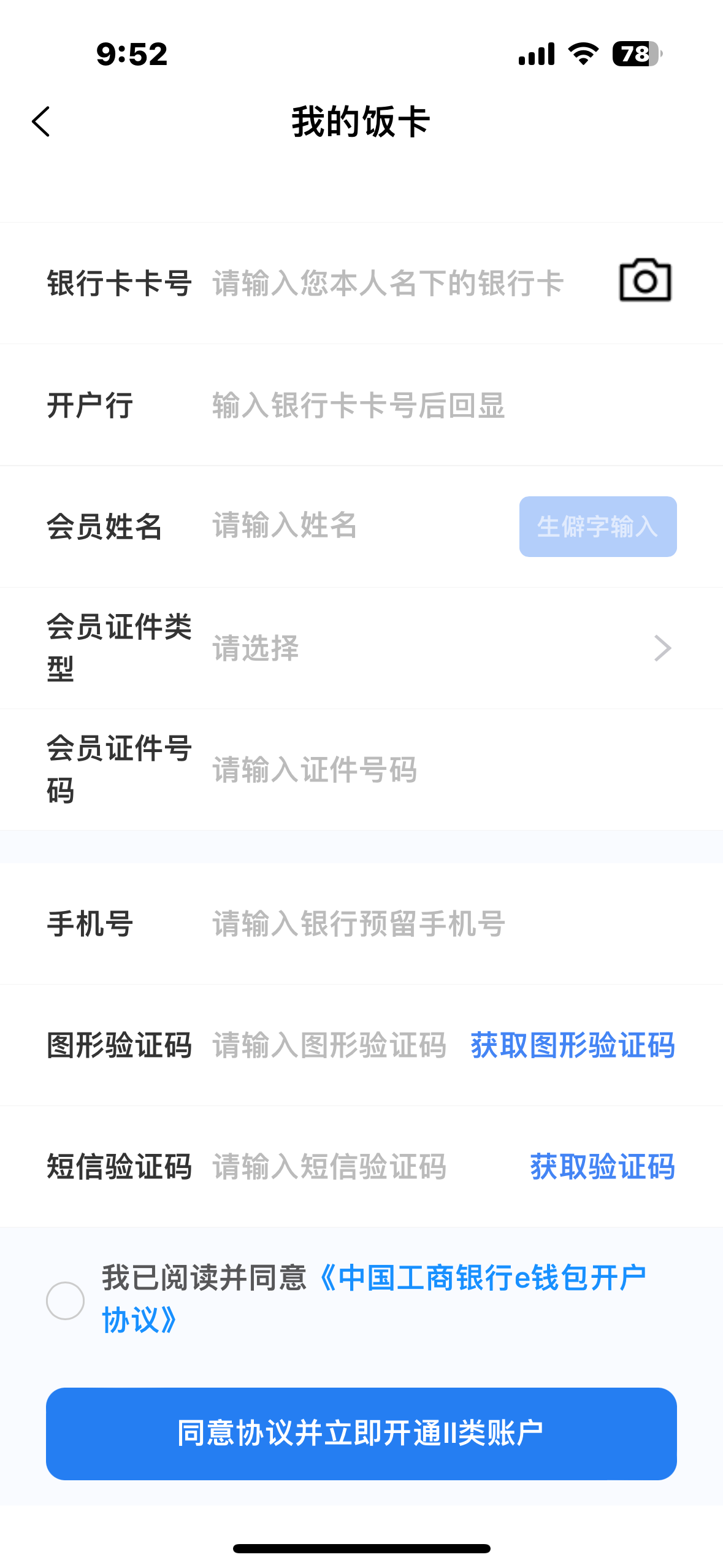This screenshot has width=723, height=1568.
Task: Tap 获取图形验证码 link
Action: pyautogui.click(x=572, y=1045)
